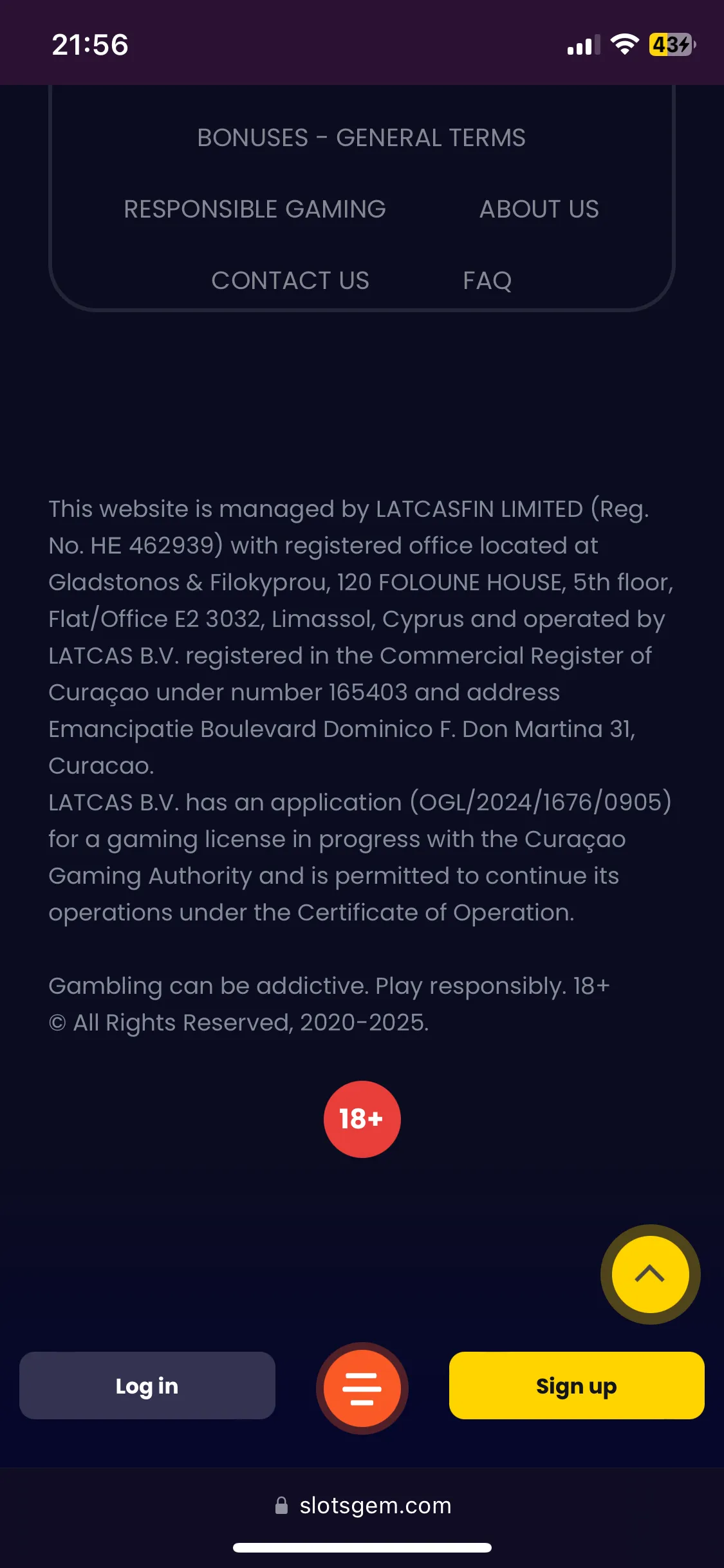Open the orange center menu button
724x1568 pixels.
tap(362, 1388)
